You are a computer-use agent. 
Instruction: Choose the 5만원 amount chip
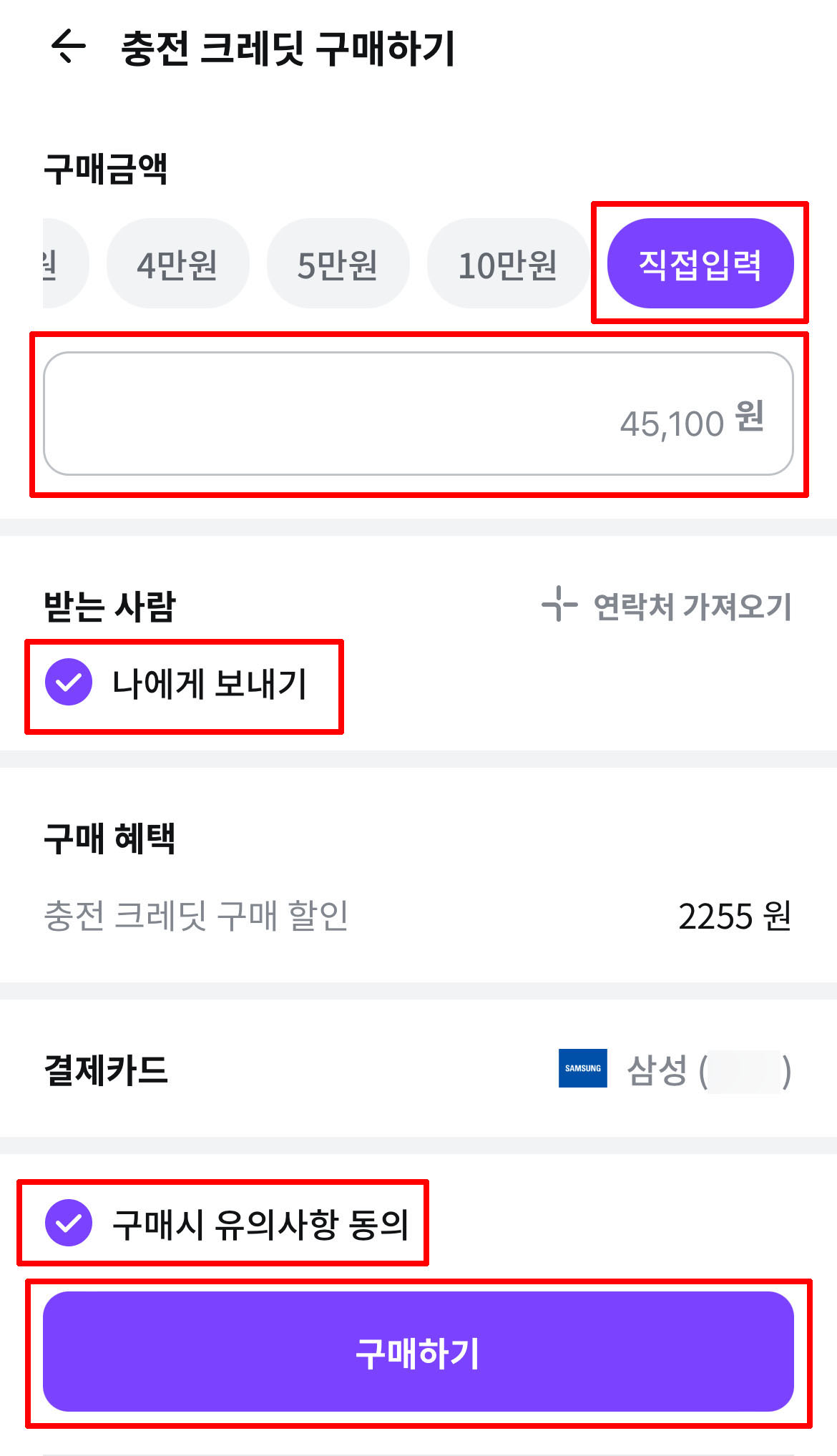pyautogui.click(x=338, y=263)
